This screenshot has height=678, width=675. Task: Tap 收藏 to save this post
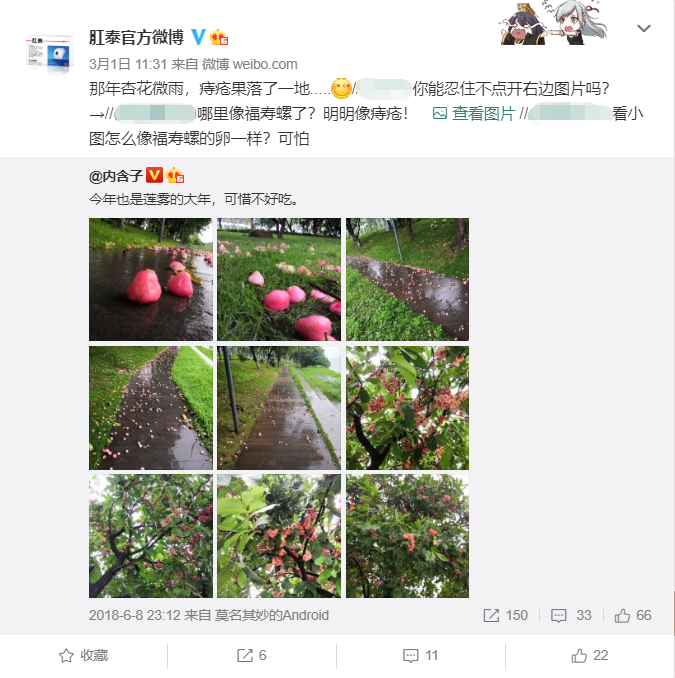click(x=84, y=656)
